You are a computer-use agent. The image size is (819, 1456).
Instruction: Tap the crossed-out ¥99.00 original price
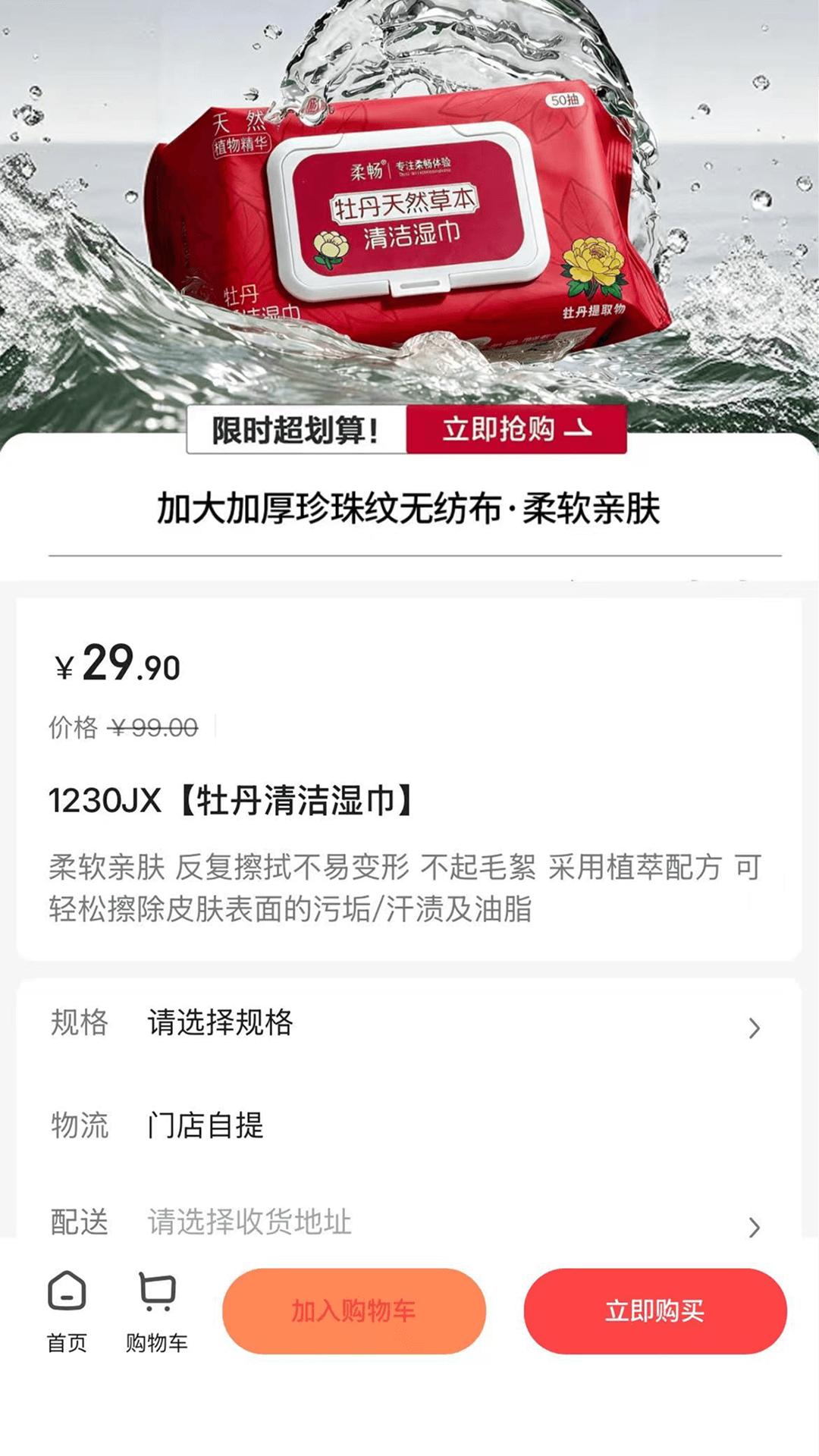coord(155,726)
